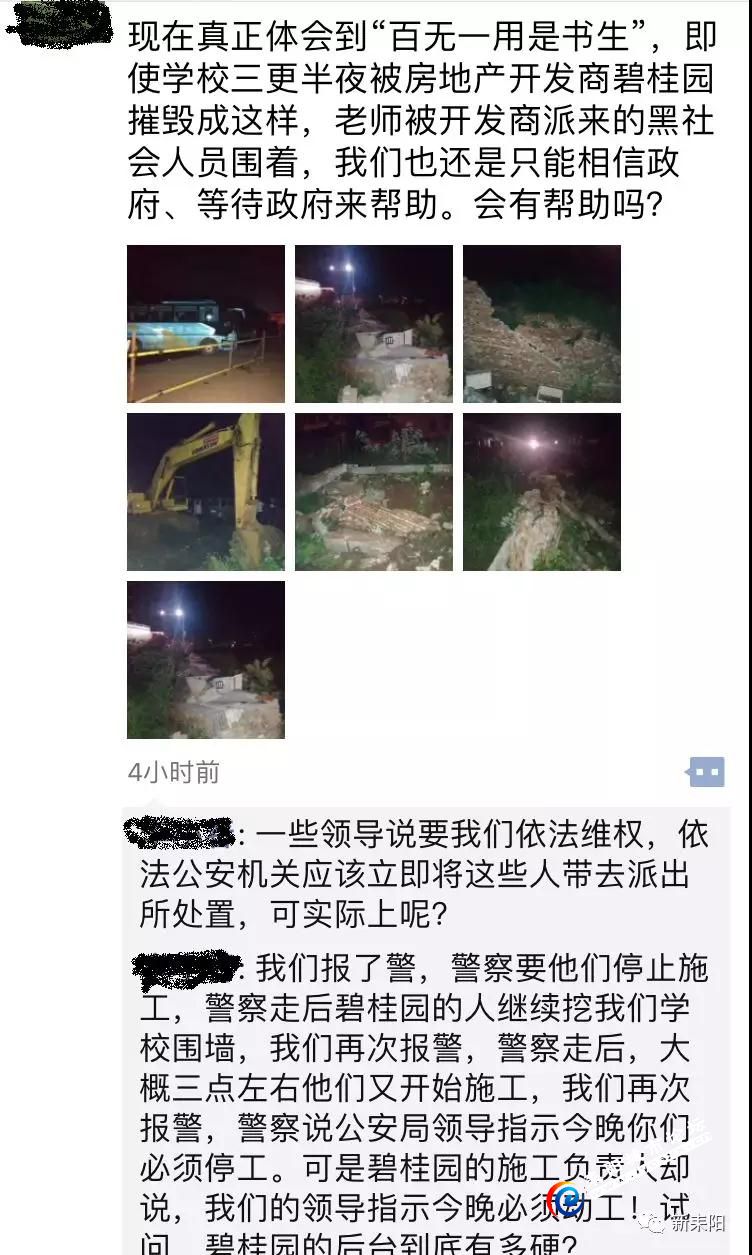Open the photo of the bus
This screenshot has height=1255, width=752.
coord(205,324)
